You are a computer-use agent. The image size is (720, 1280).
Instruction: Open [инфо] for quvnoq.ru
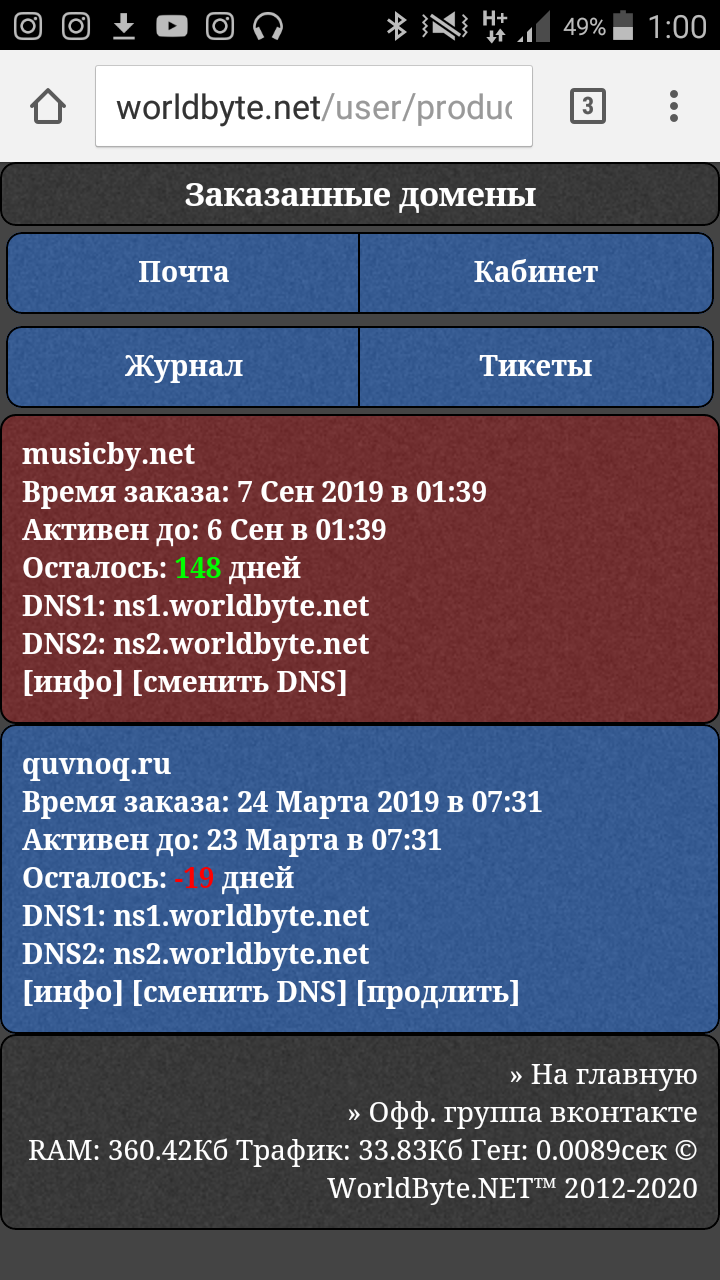click(x=72, y=992)
